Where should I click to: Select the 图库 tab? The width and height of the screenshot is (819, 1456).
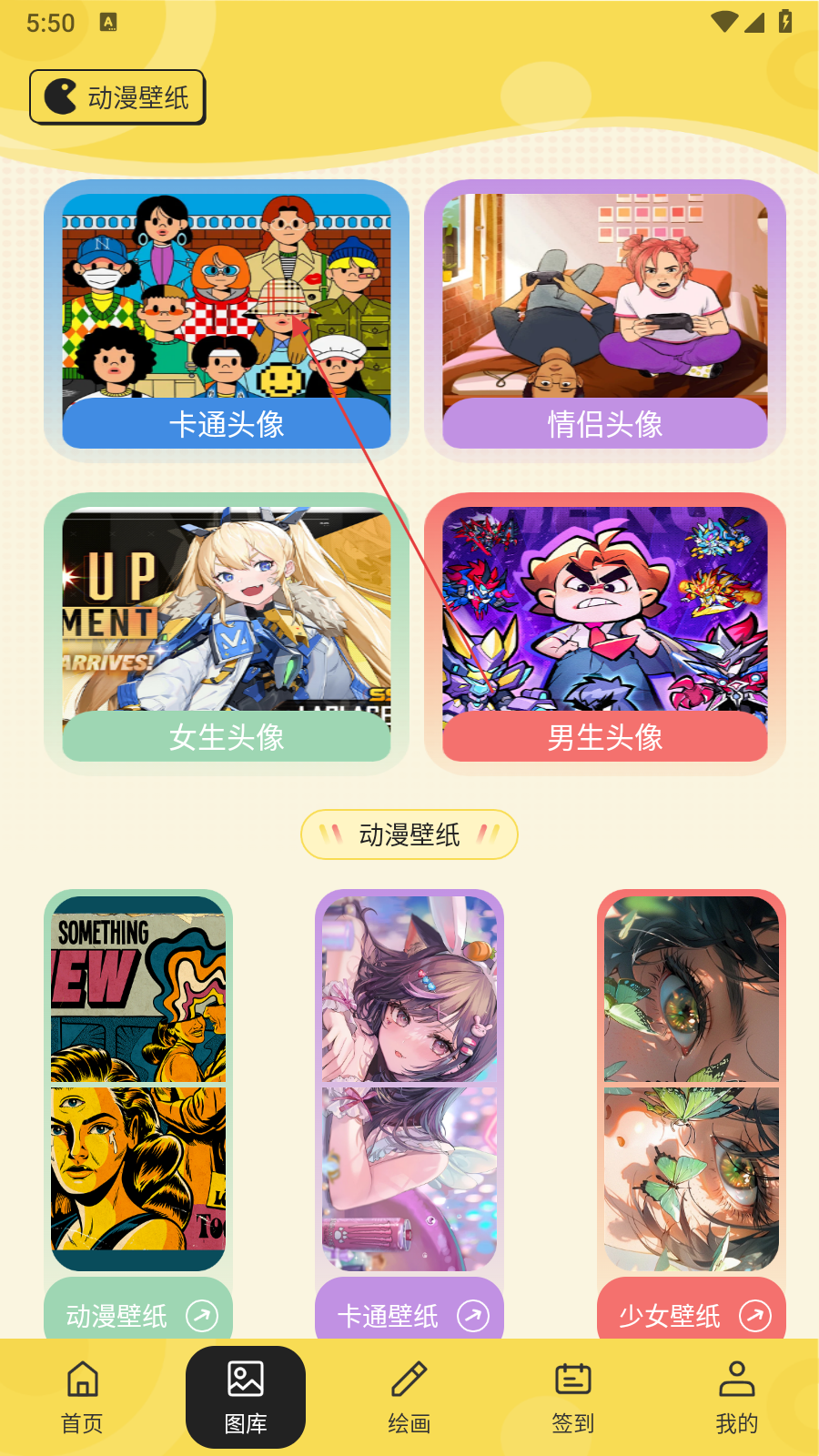tap(246, 1397)
